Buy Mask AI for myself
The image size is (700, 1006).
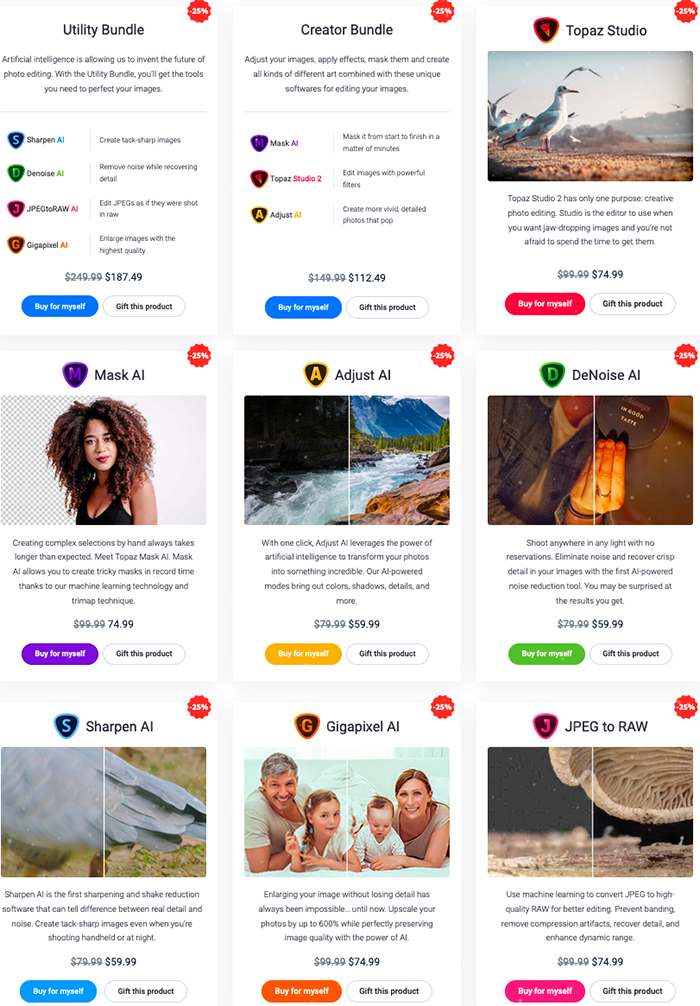60,654
